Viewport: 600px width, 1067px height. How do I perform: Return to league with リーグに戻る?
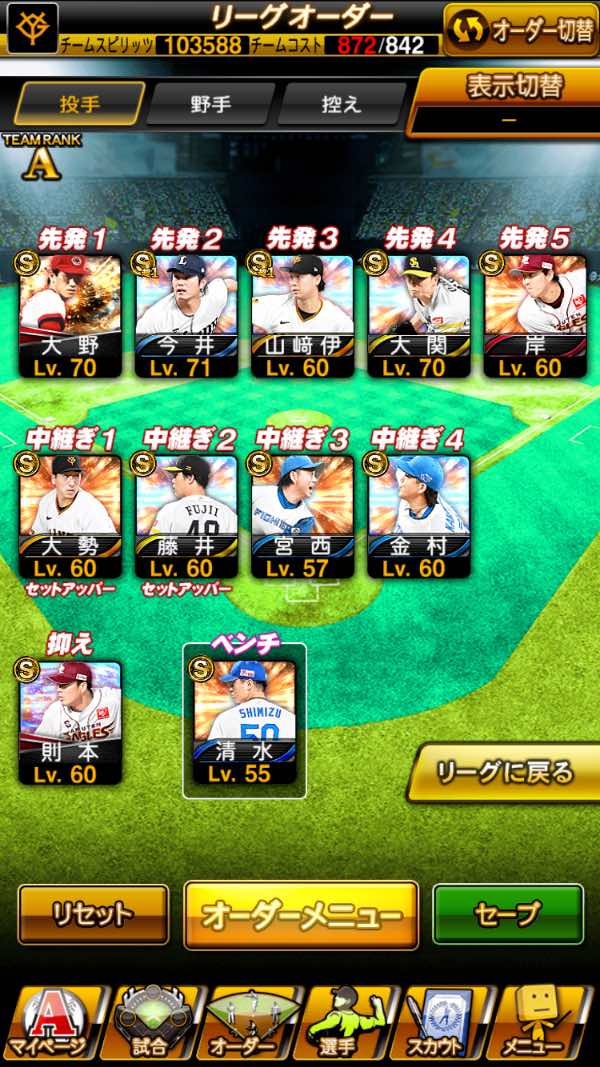[x=506, y=772]
